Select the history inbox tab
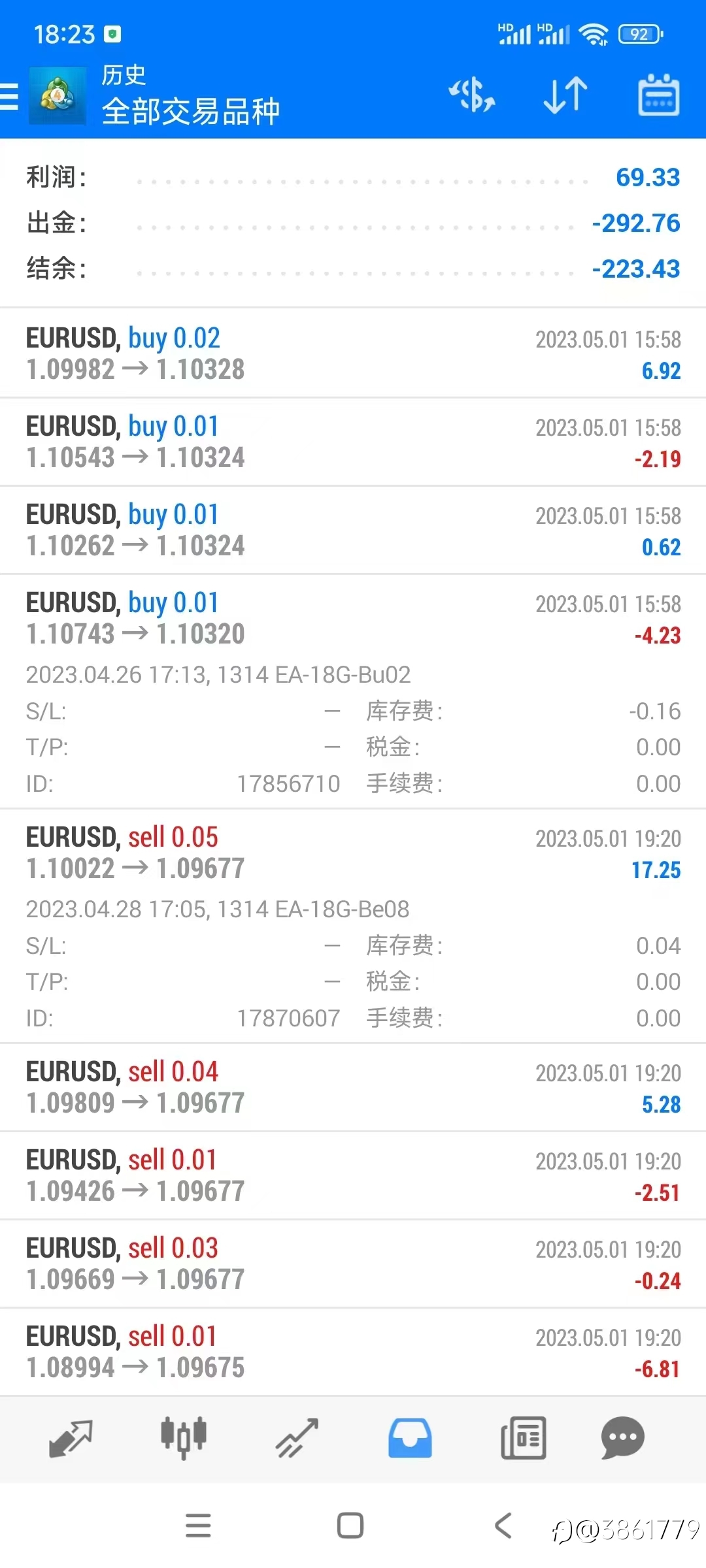Viewport: 706px width, 1568px height. (x=410, y=1439)
